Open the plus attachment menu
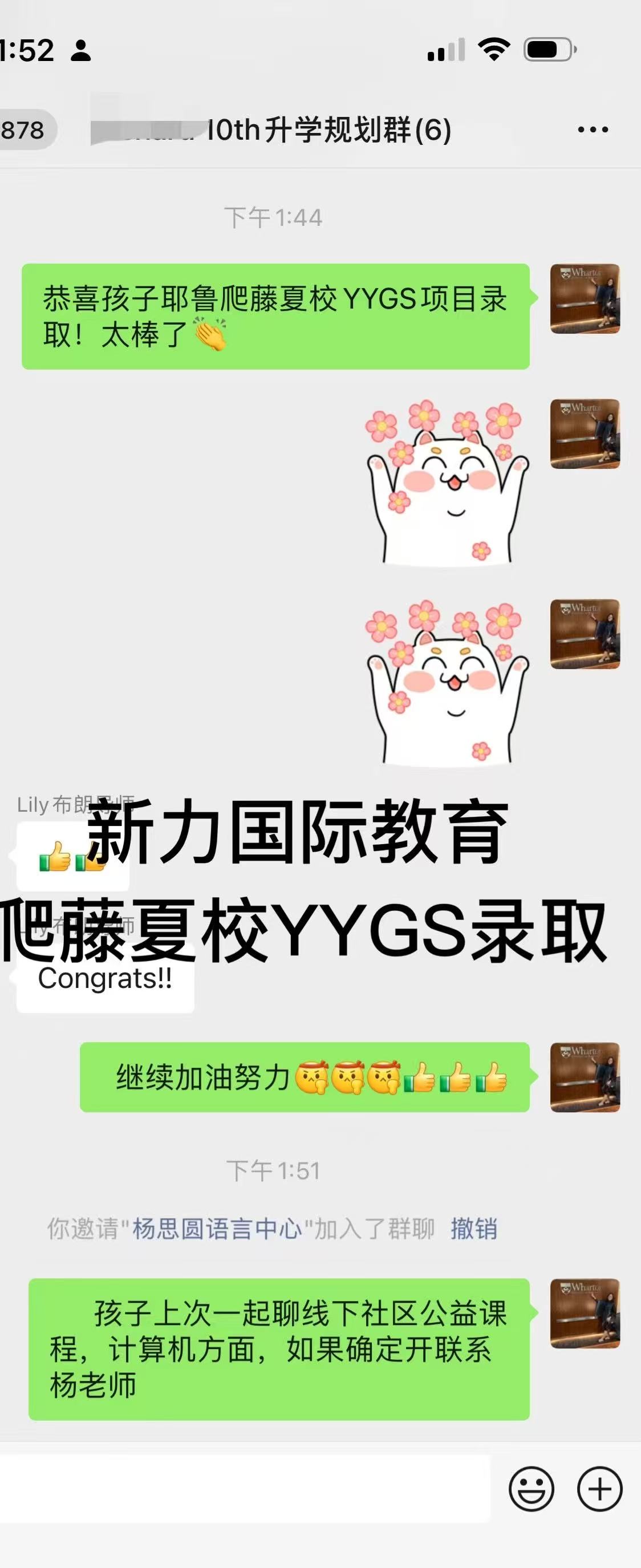The width and height of the screenshot is (641, 1568). pos(599,1489)
